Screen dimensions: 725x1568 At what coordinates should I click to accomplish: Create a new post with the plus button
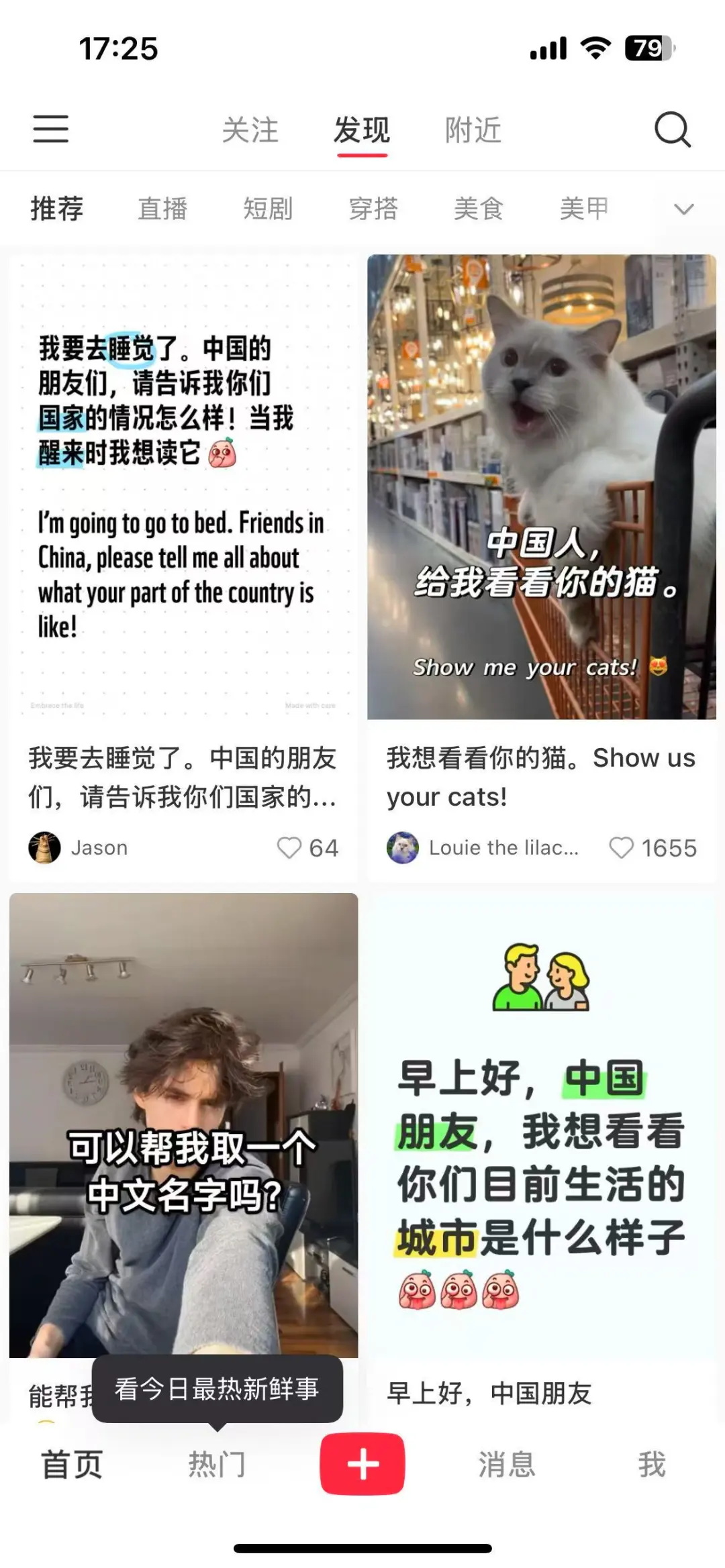pyautogui.click(x=362, y=1464)
